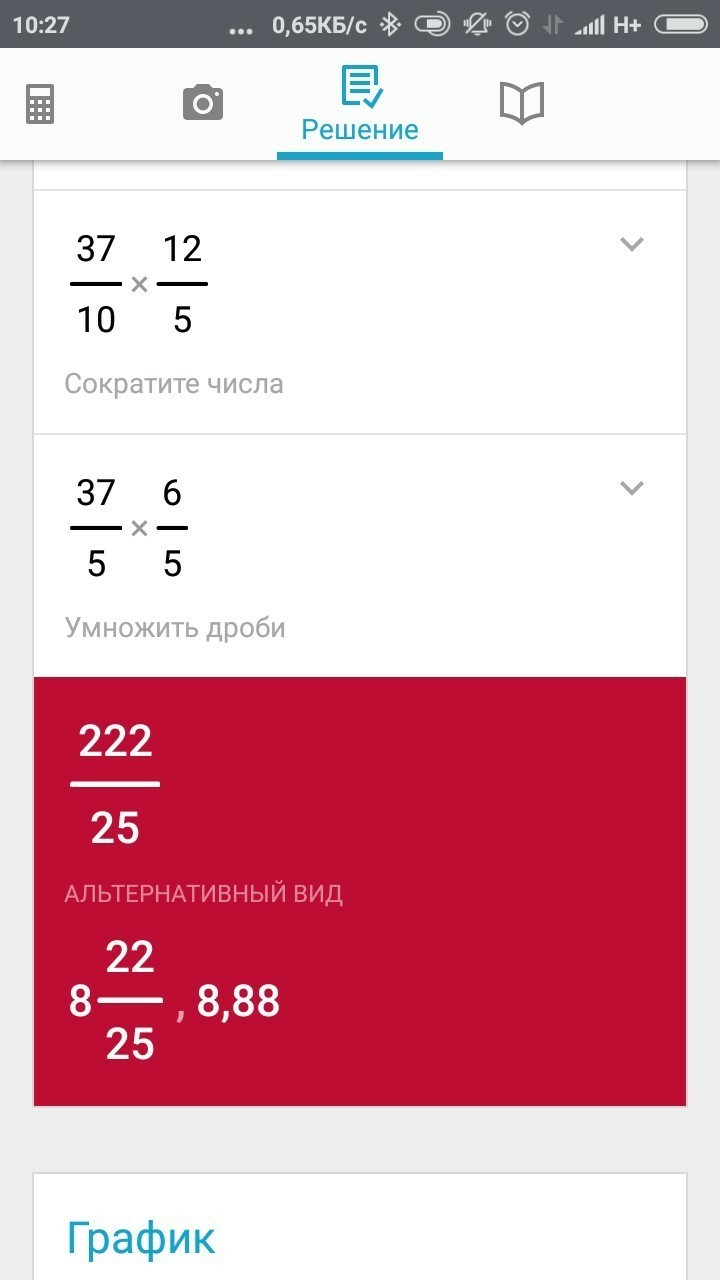
Task: Expand the Сократите числа step
Action: (x=631, y=244)
